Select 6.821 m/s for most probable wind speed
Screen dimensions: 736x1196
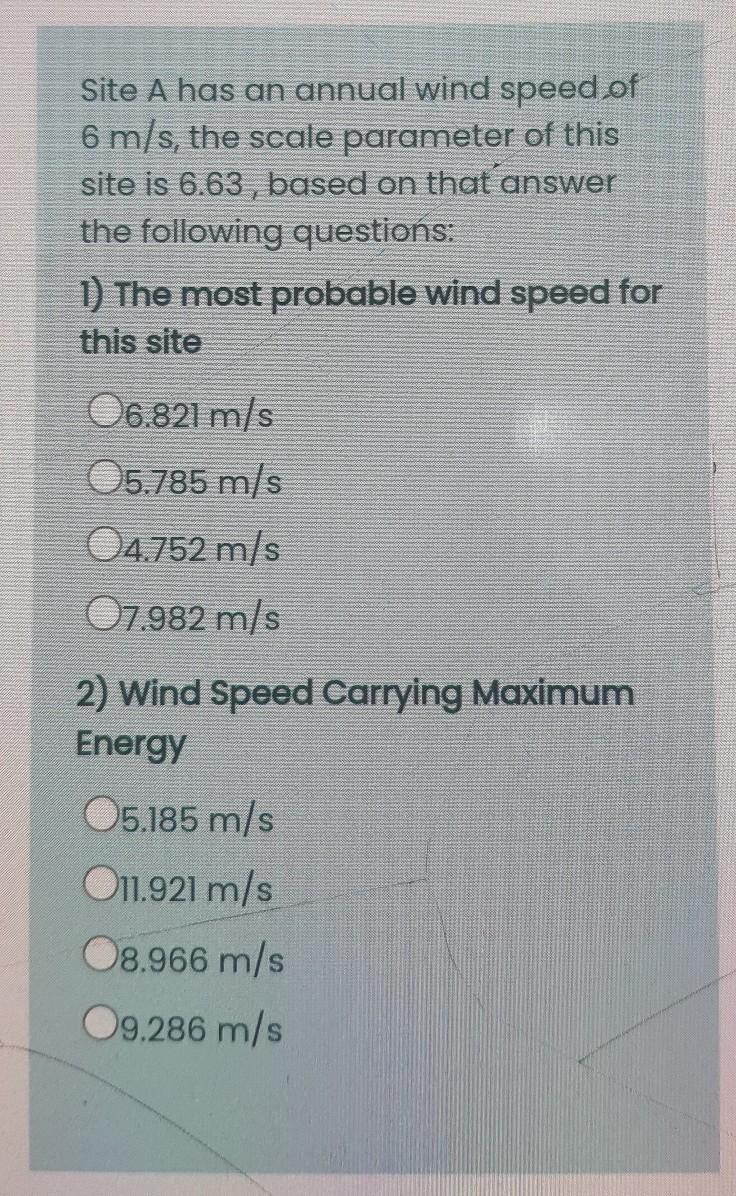pyautogui.click(x=104, y=413)
